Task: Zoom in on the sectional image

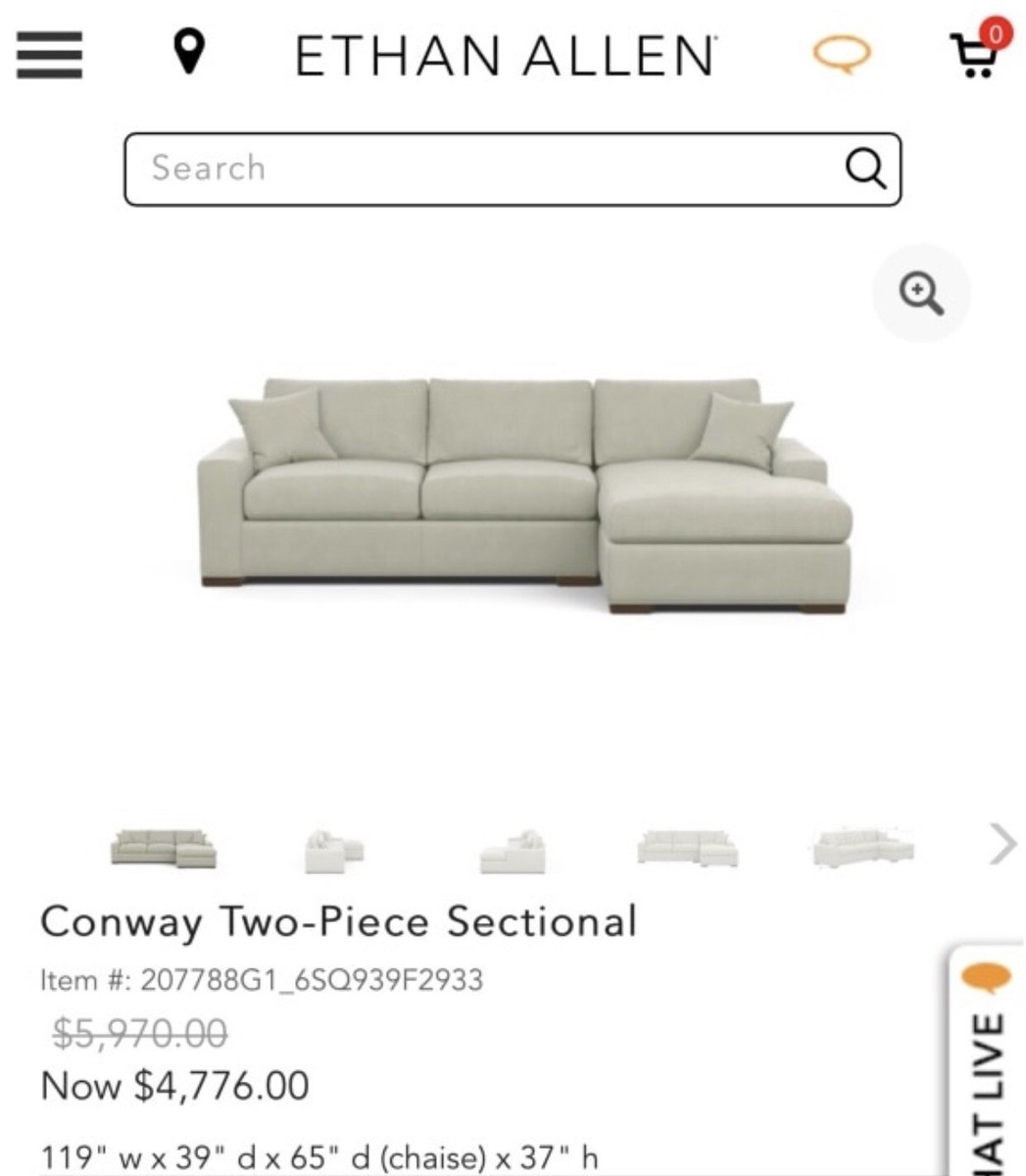Action: pos(921,293)
